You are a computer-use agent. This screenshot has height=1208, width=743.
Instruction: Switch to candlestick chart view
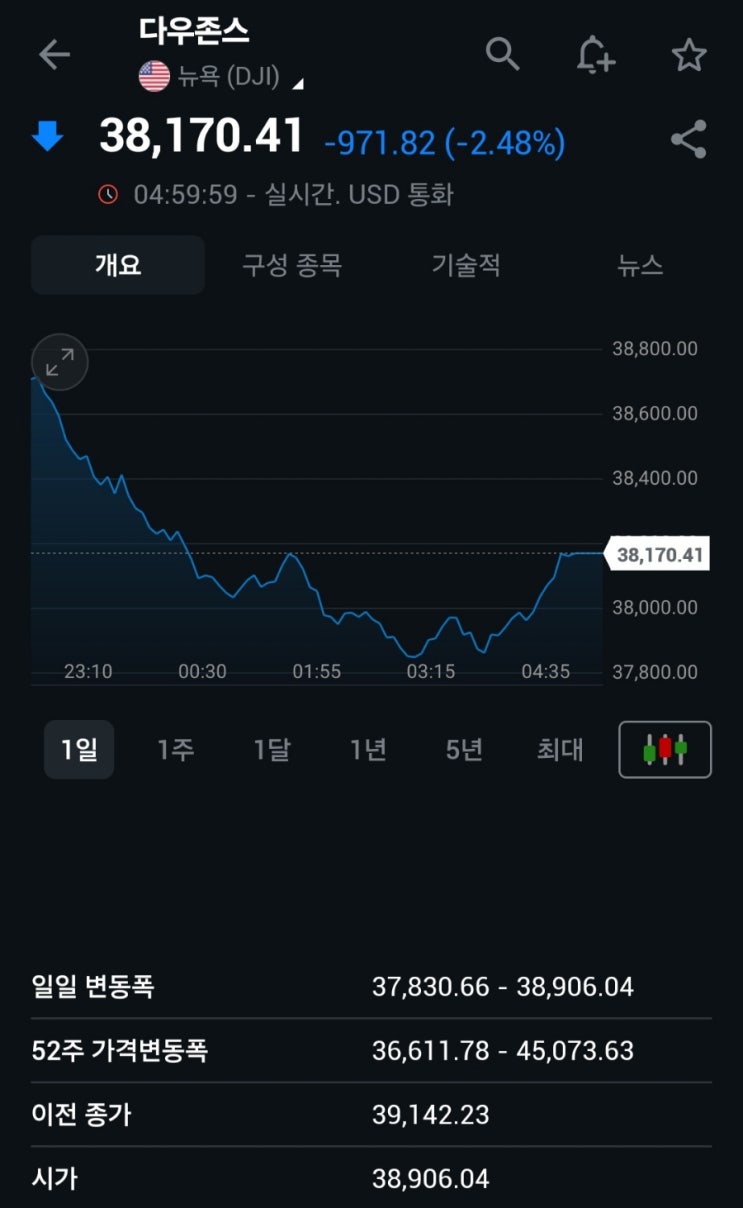[665, 749]
